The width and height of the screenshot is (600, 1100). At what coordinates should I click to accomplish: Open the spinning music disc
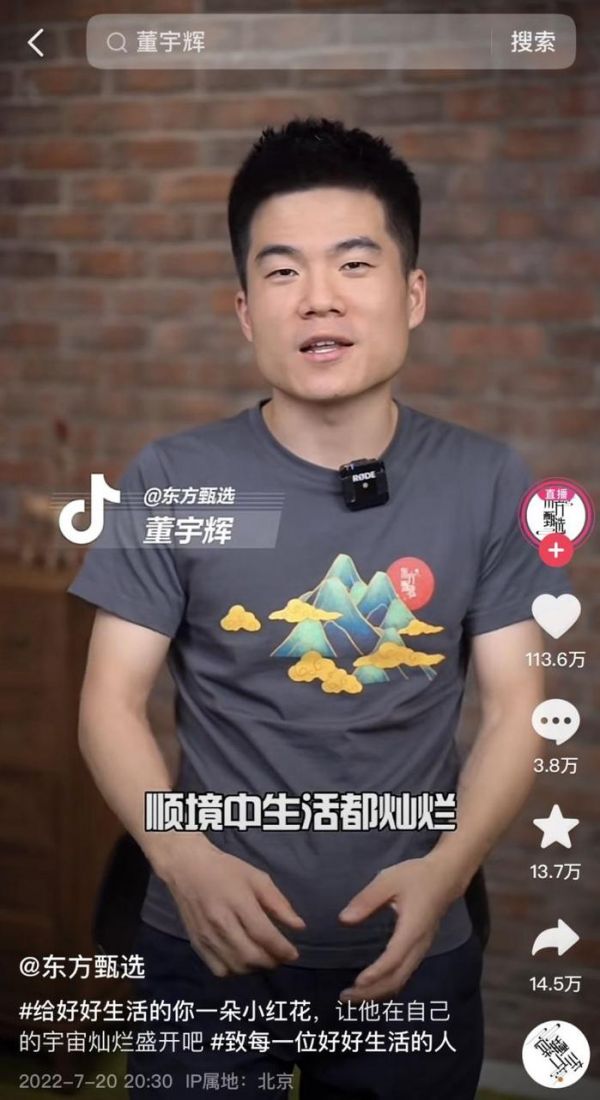pos(555,1053)
